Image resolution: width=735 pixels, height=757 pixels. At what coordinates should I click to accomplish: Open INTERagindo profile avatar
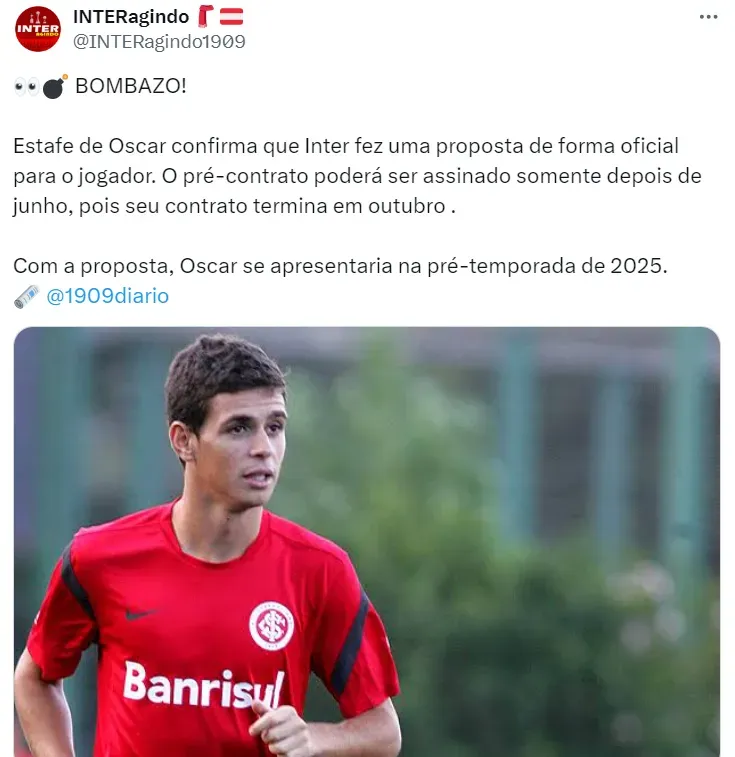pyautogui.click(x=37, y=29)
